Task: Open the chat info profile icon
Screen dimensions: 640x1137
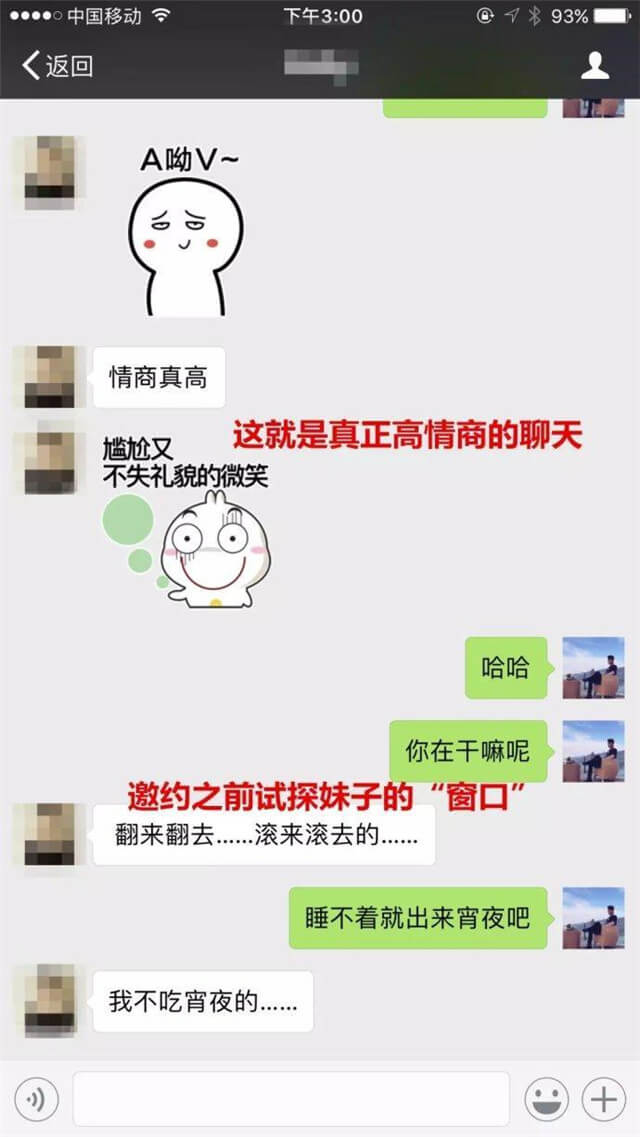Action: click(x=595, y=66)
